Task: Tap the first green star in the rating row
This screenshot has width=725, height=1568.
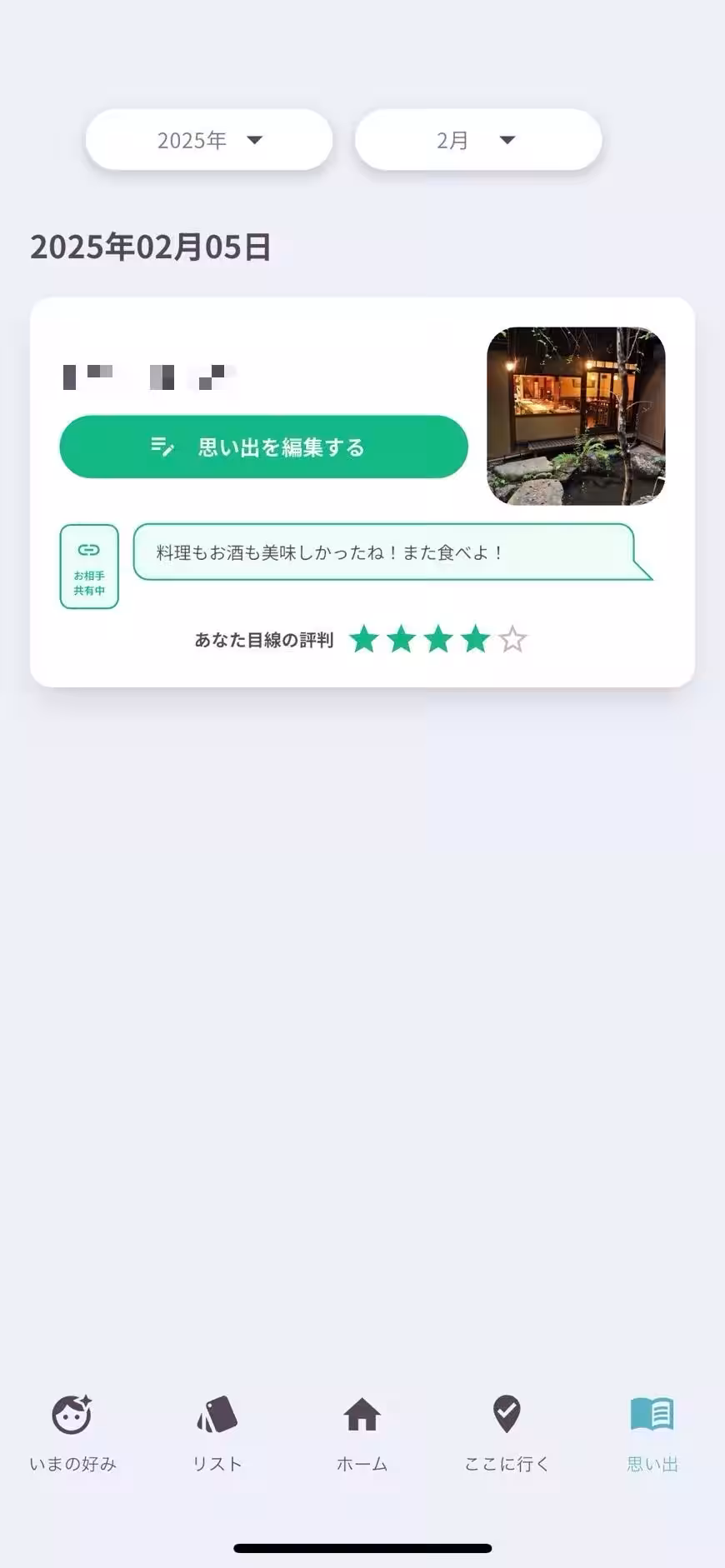Action: click(x=364, y=638)
